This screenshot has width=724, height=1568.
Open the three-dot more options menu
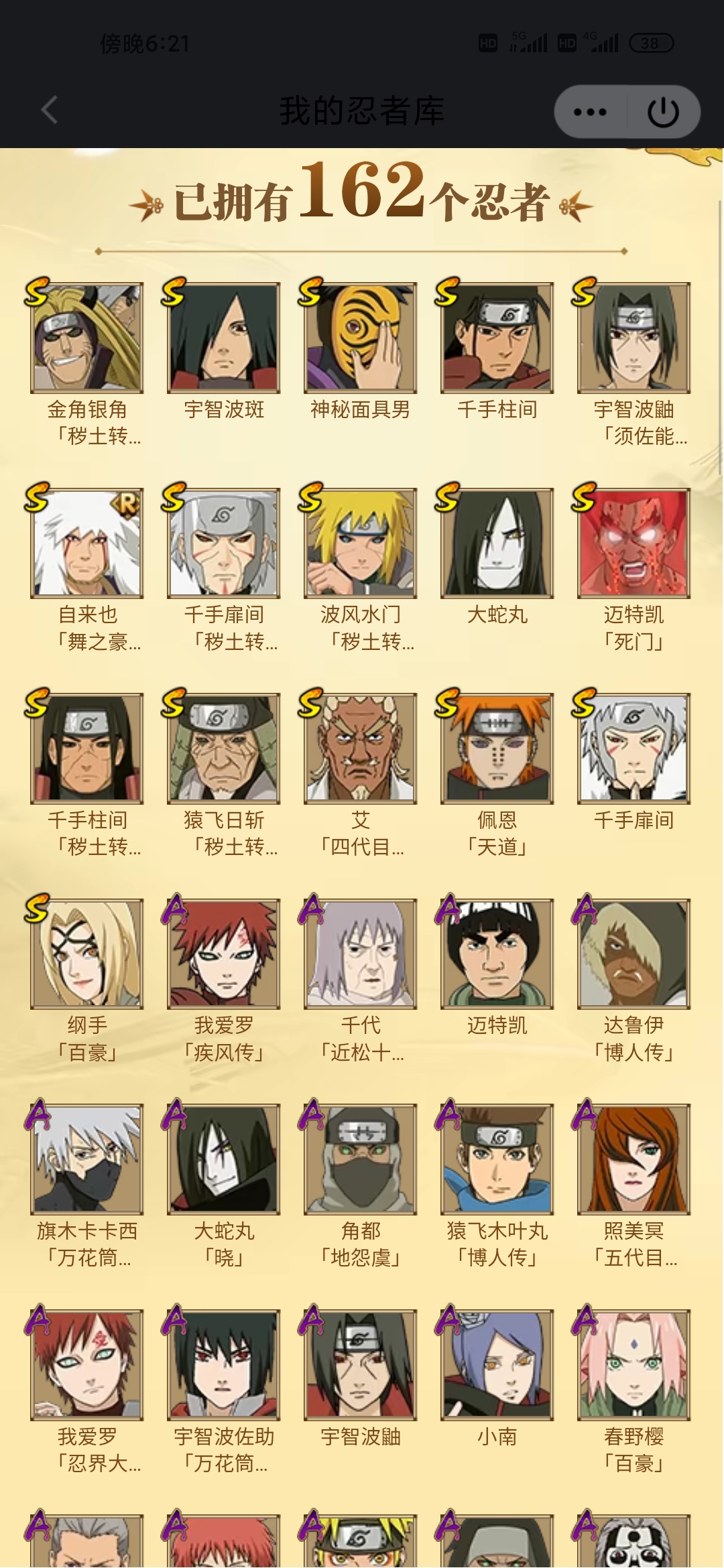tap(590, 112)
